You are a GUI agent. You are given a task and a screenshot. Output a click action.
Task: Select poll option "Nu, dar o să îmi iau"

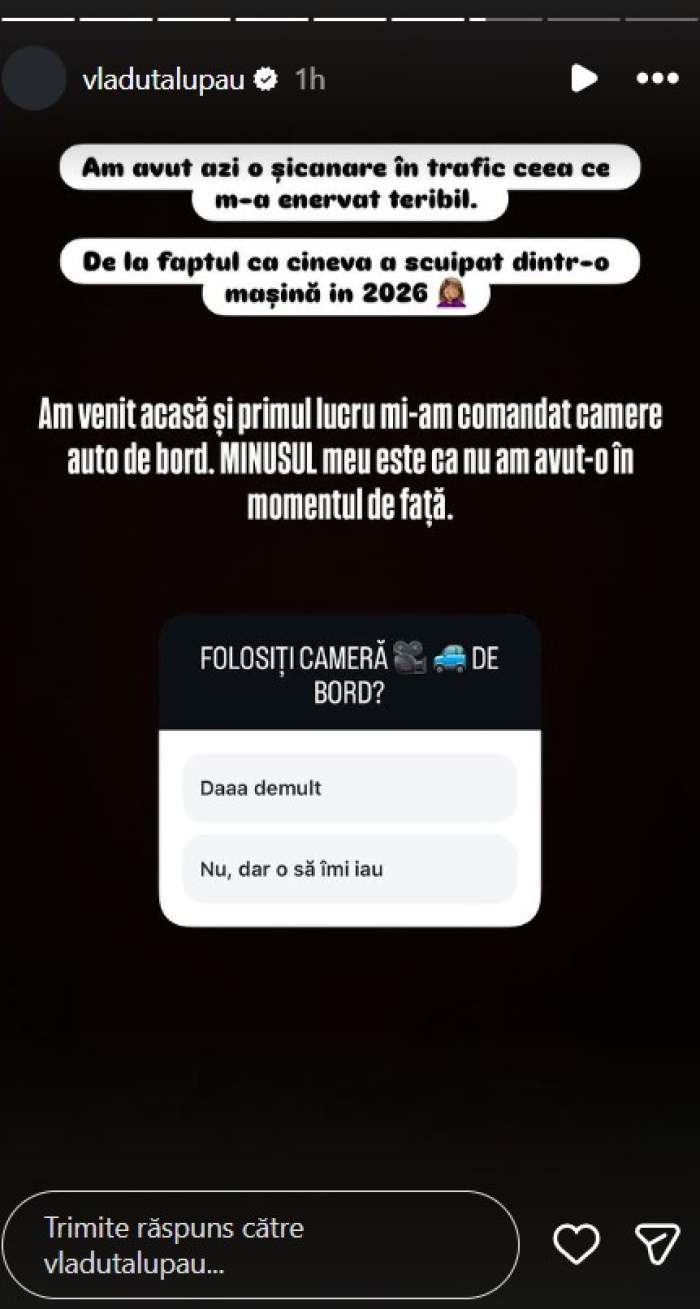(x=349, y=869)
